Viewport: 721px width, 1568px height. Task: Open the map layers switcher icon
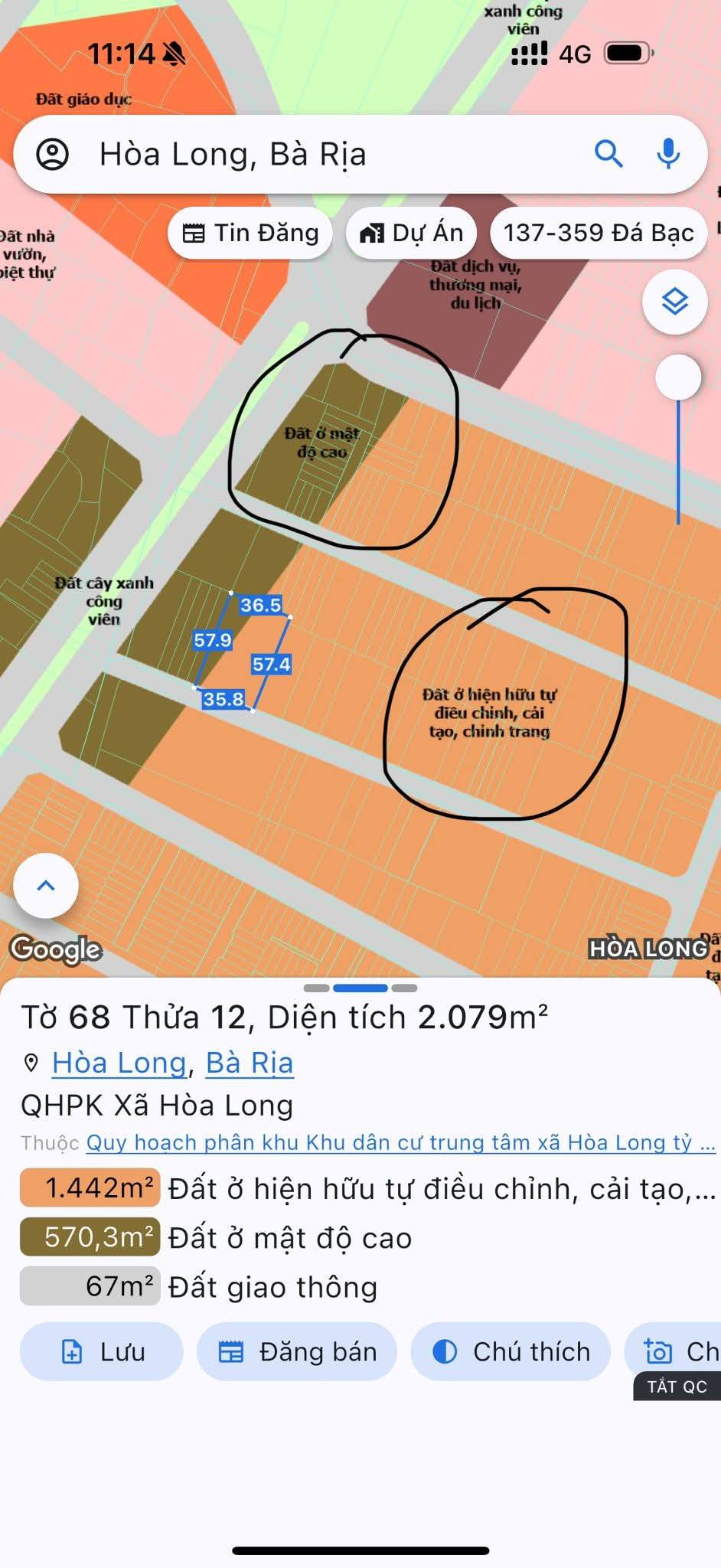(x=674, y=303)
